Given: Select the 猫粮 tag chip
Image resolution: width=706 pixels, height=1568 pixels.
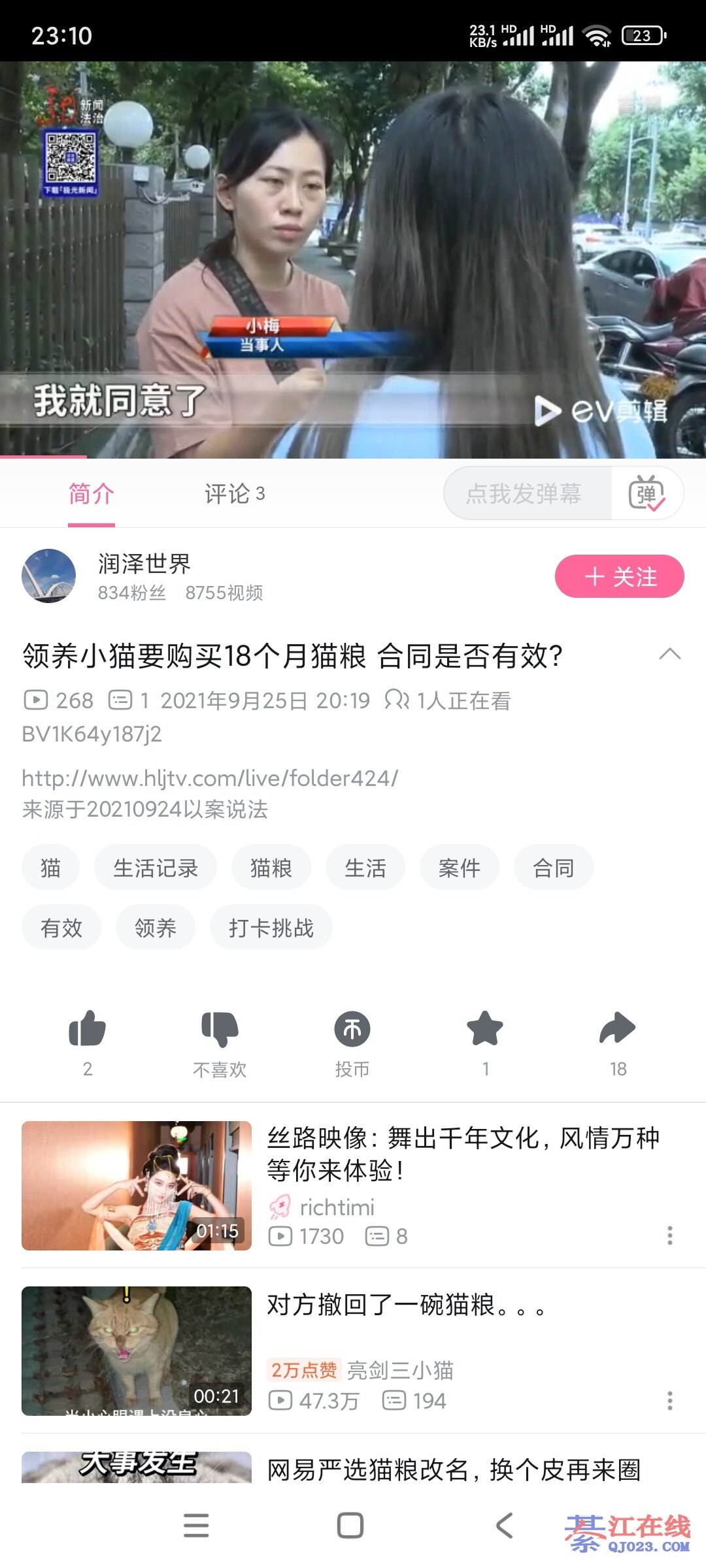Looking at the screenshot, I should click(271, 868).
